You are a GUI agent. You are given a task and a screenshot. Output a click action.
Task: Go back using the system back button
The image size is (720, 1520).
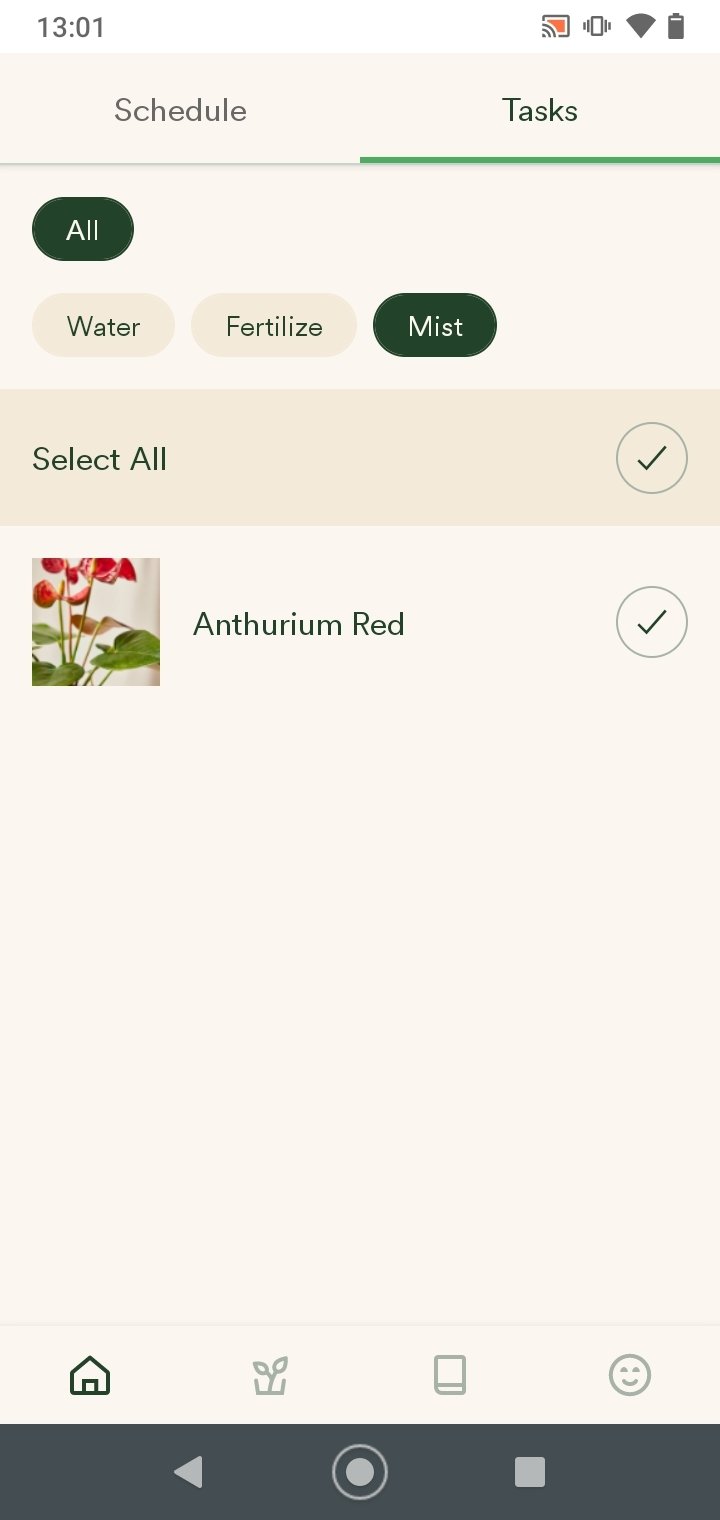(x=188, y=1472)
